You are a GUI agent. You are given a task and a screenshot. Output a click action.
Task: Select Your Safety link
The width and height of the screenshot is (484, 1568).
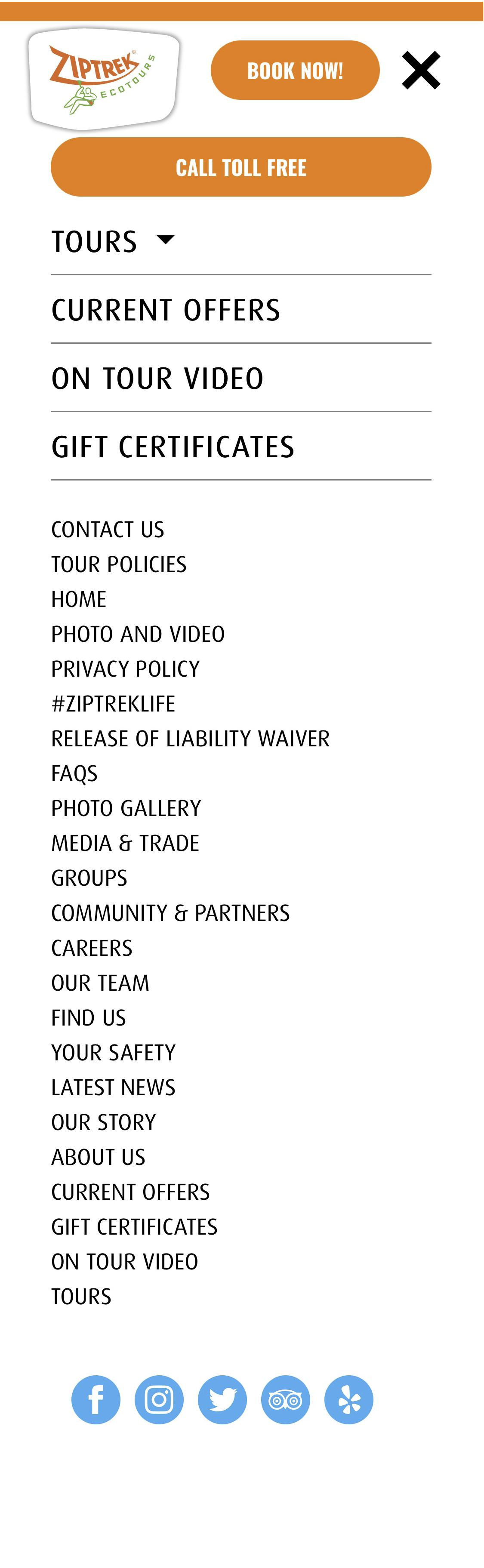point(113,1053)
